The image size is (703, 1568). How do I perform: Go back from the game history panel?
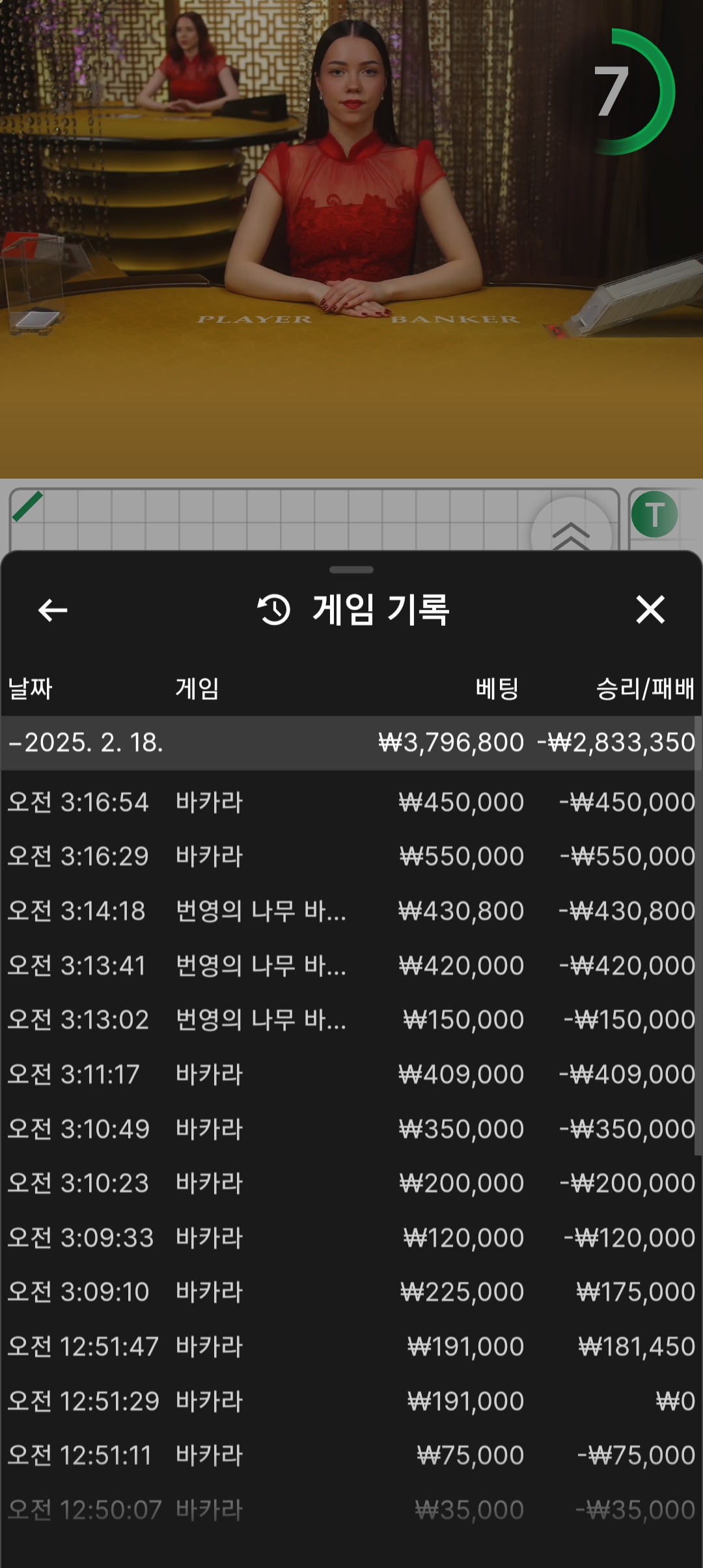[x=53, y=610]
